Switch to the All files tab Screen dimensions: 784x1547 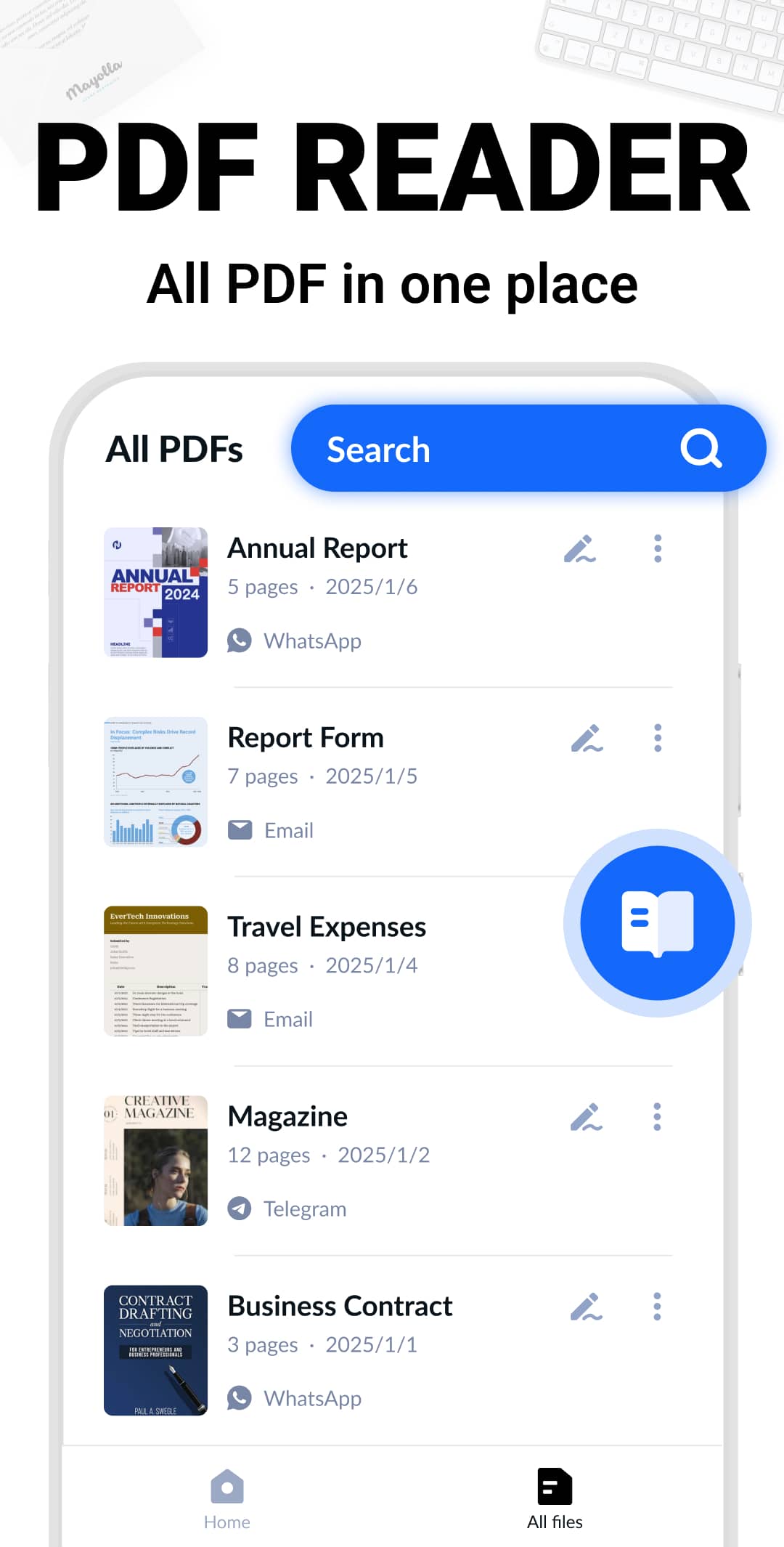pos(555,1485)
